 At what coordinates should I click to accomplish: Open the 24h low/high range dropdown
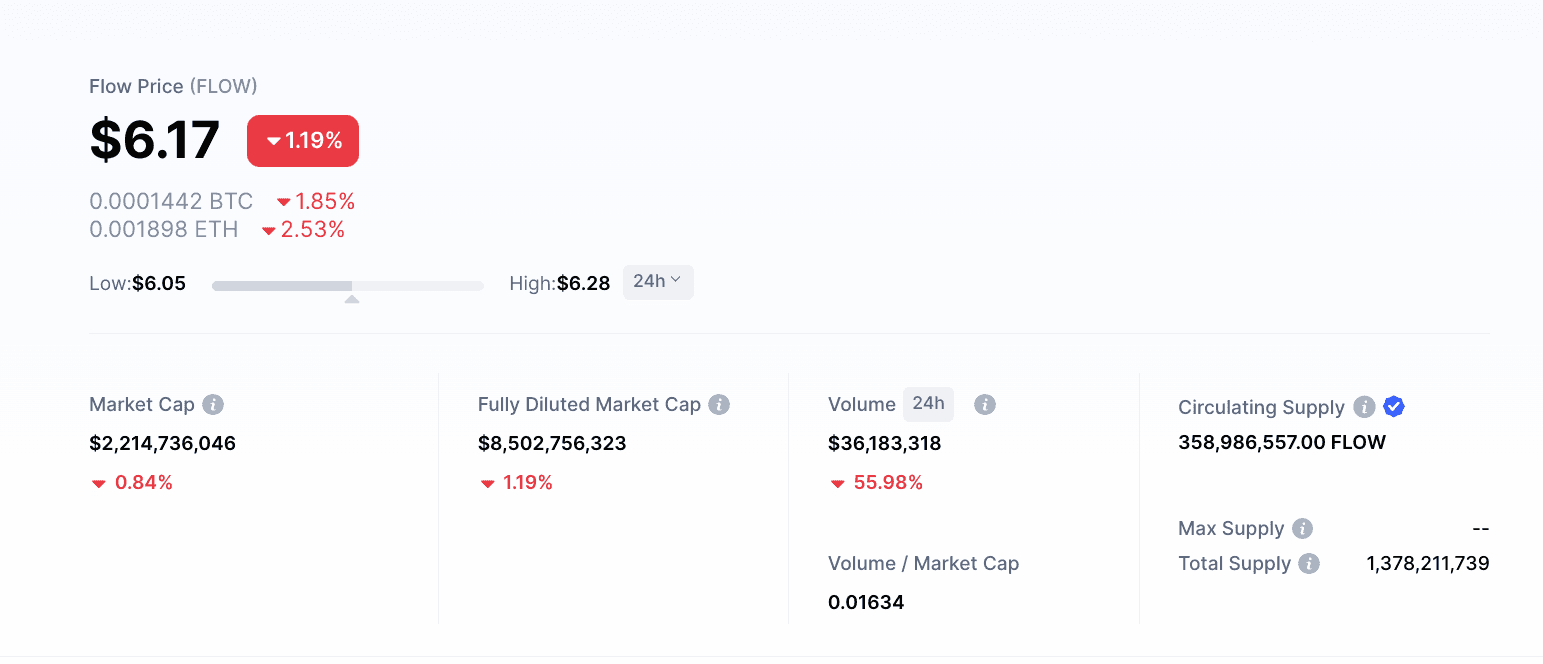(x=657, y=282)
